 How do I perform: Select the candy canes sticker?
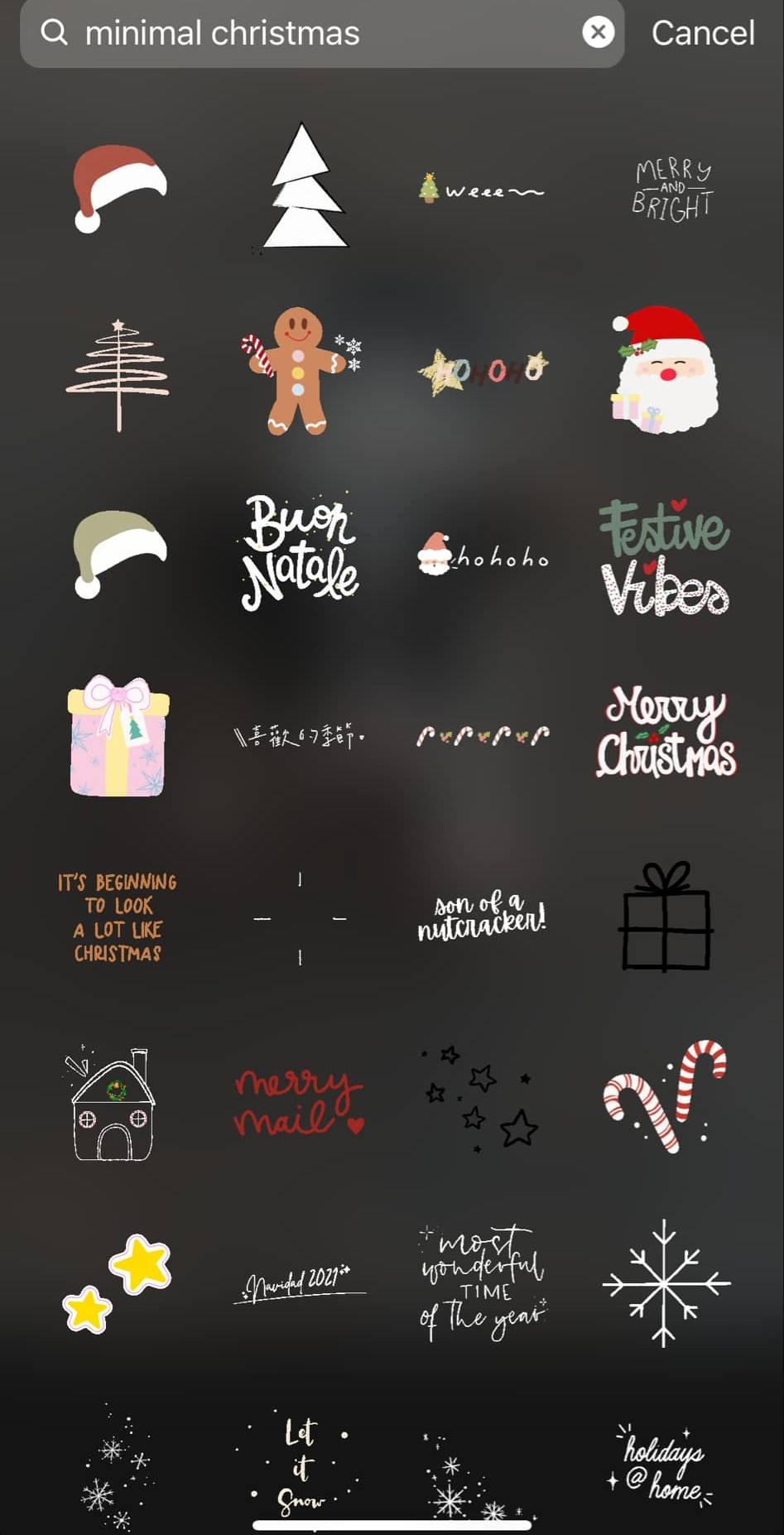click(x=665, y=1097)
